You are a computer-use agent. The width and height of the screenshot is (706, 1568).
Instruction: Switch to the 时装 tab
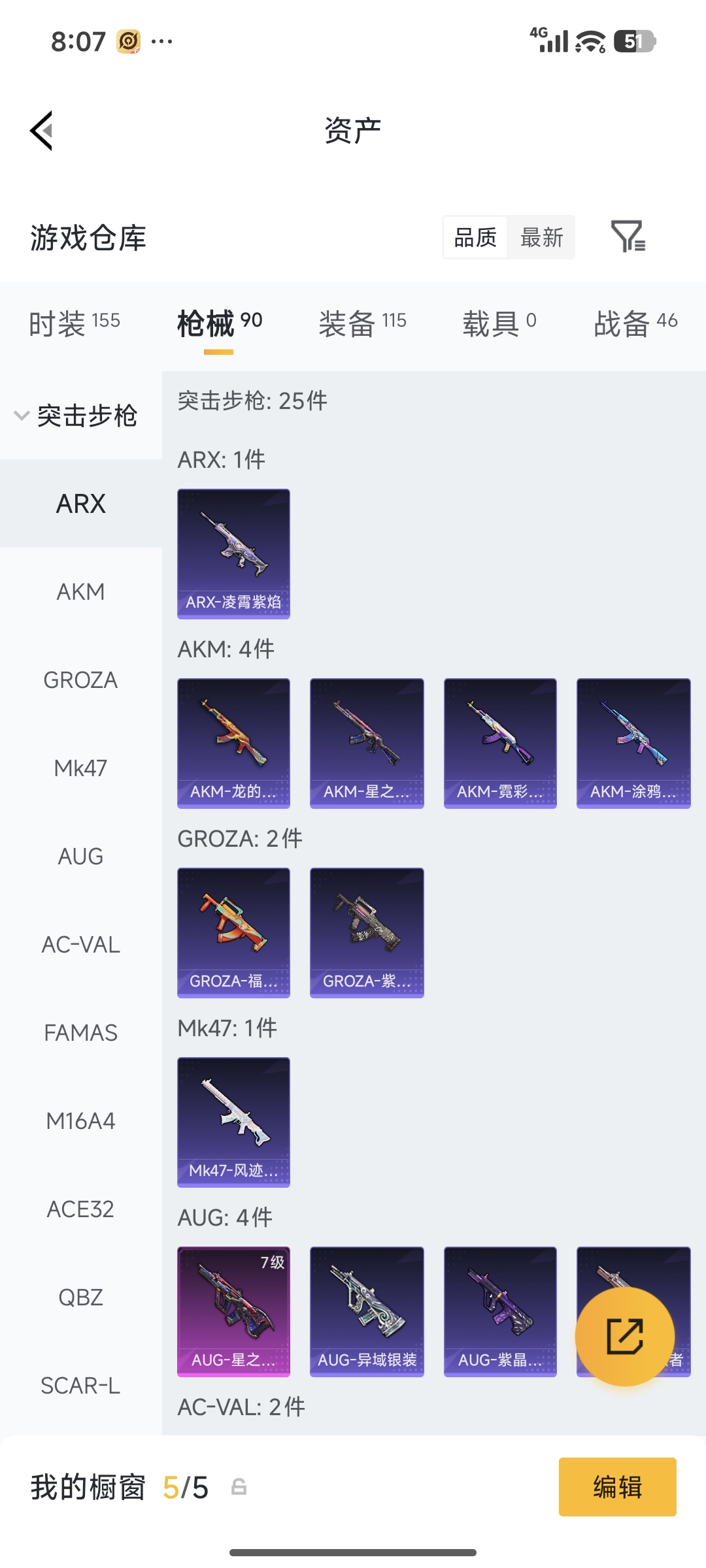tap(74, 323)
